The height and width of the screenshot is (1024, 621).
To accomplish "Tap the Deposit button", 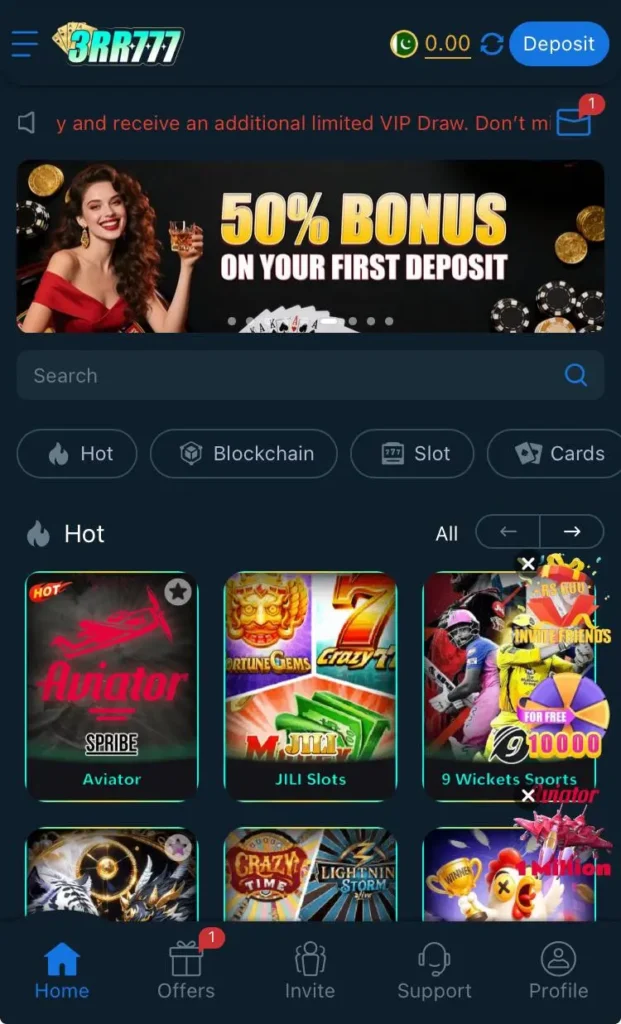I will [x=558, y=44].
